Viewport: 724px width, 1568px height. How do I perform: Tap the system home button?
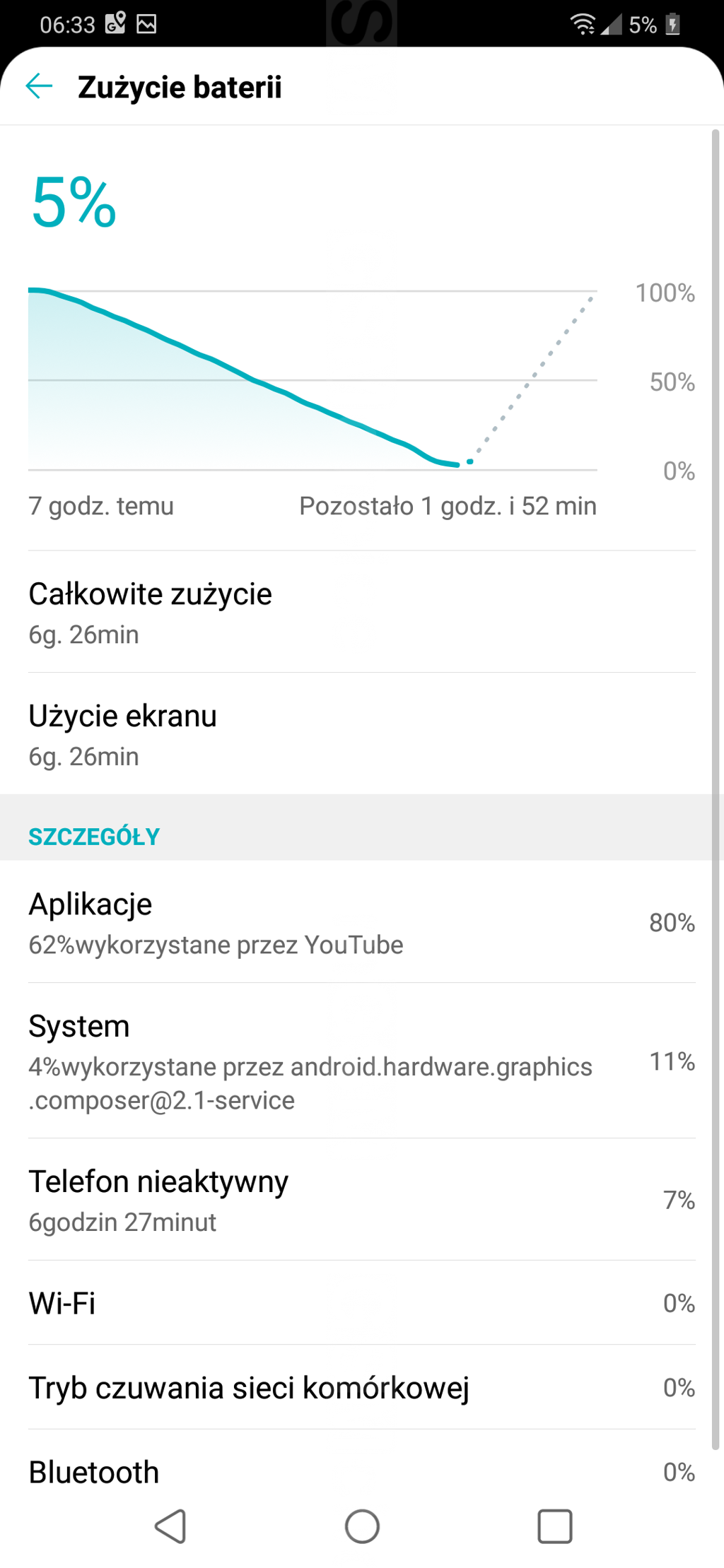coord(362,1526)
